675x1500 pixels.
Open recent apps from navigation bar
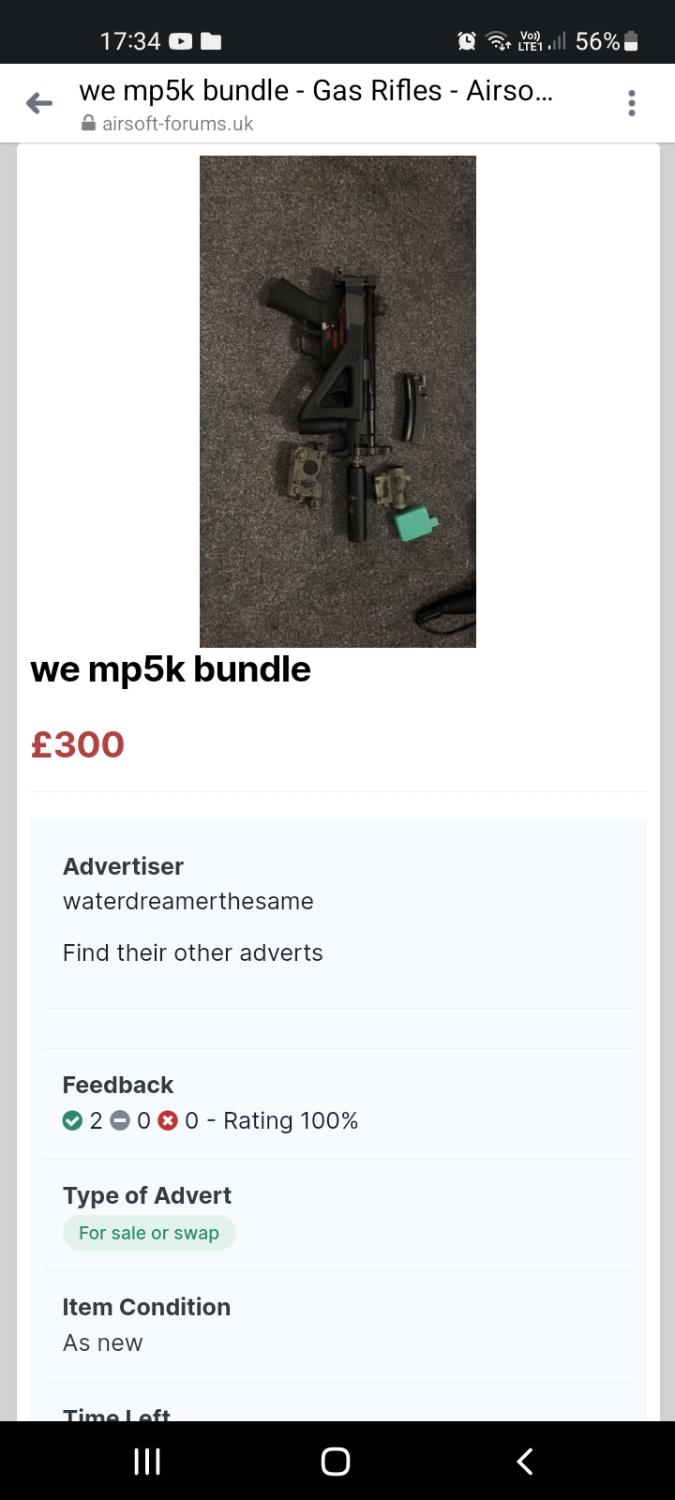[x=147, y=1461]
